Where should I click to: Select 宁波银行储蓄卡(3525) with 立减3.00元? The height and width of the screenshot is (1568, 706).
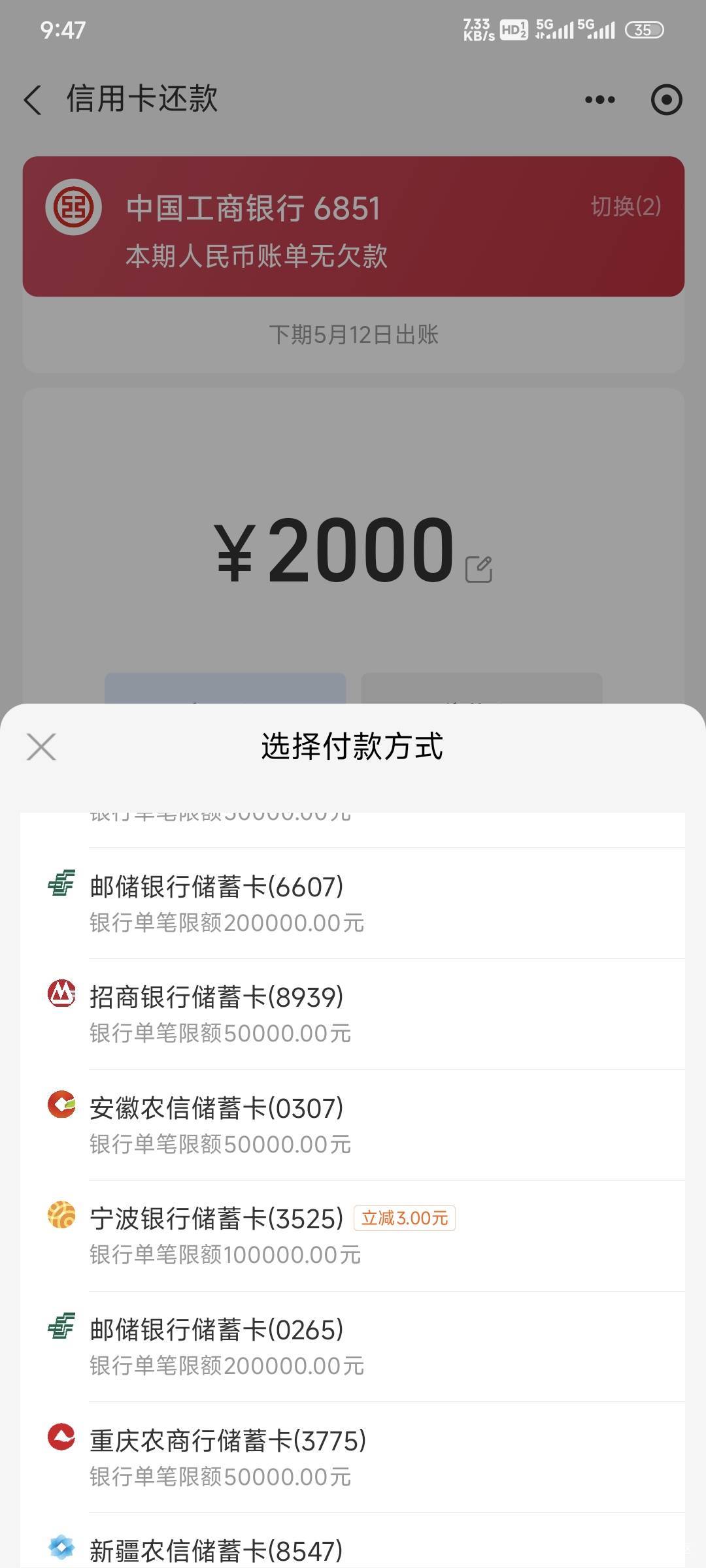pyautogui.click(x=353, y=1235)
